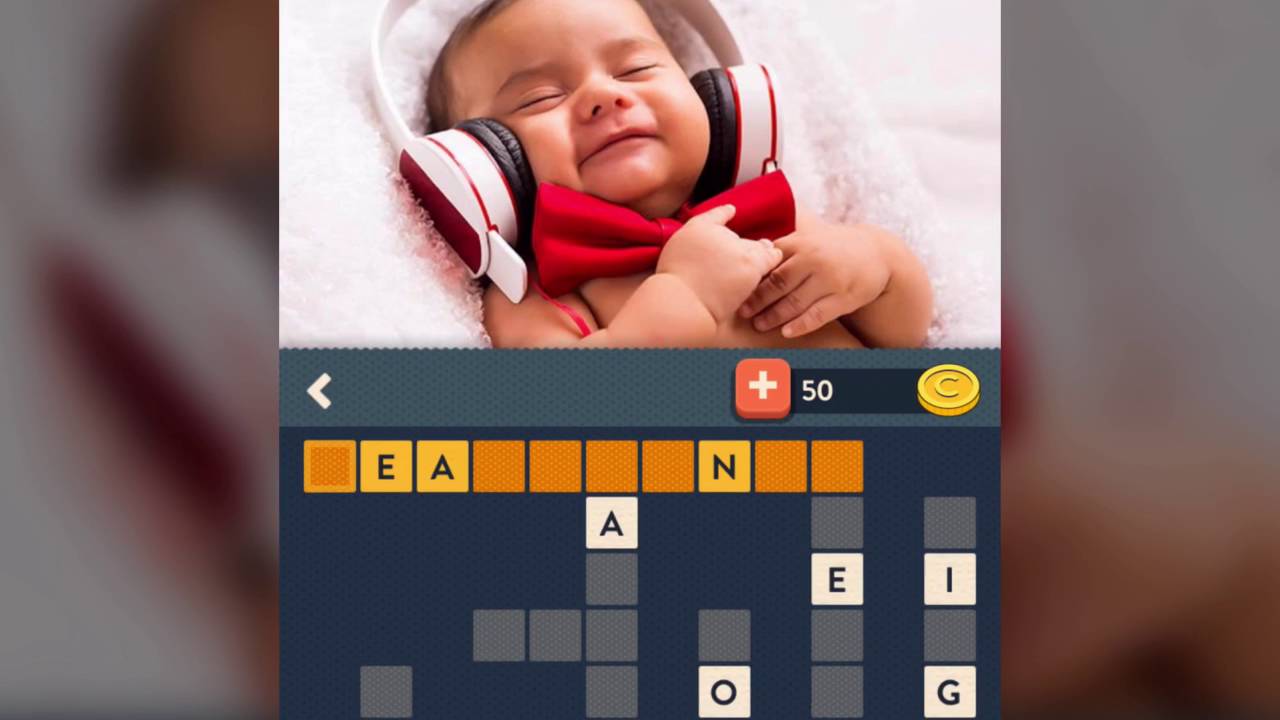The height and width of the screenshot is (720, 1280).
Task: Select the white tile showing letter E
Action: pos(837,579)
